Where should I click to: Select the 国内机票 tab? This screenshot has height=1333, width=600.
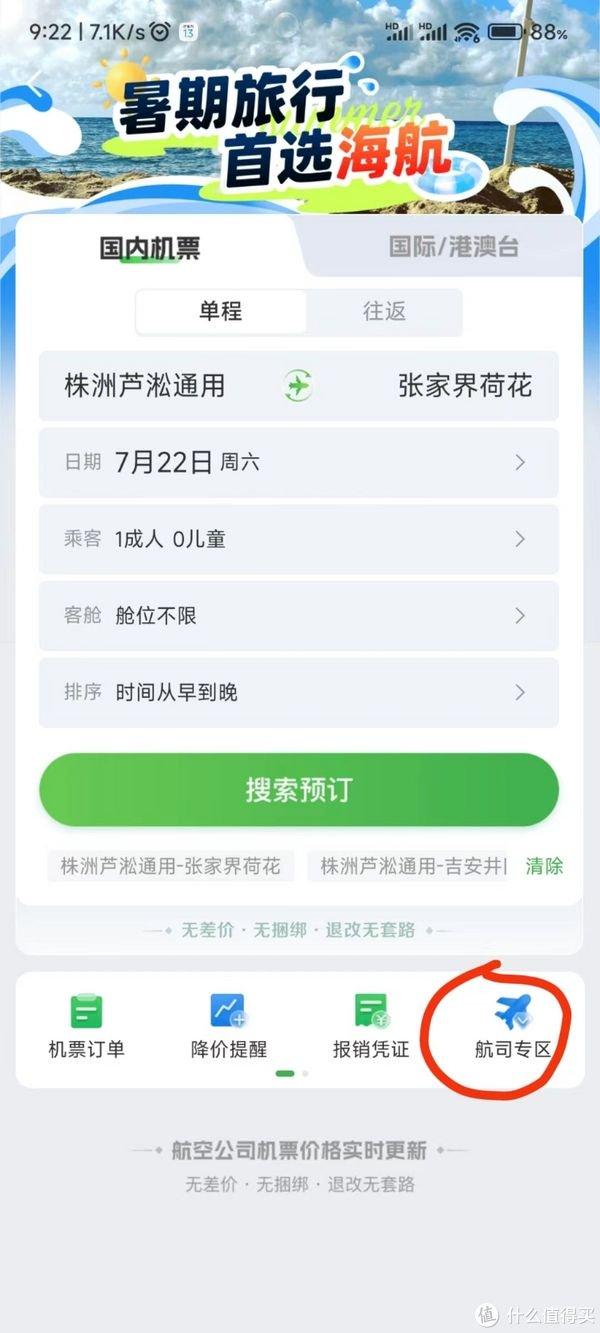(150, 248)
